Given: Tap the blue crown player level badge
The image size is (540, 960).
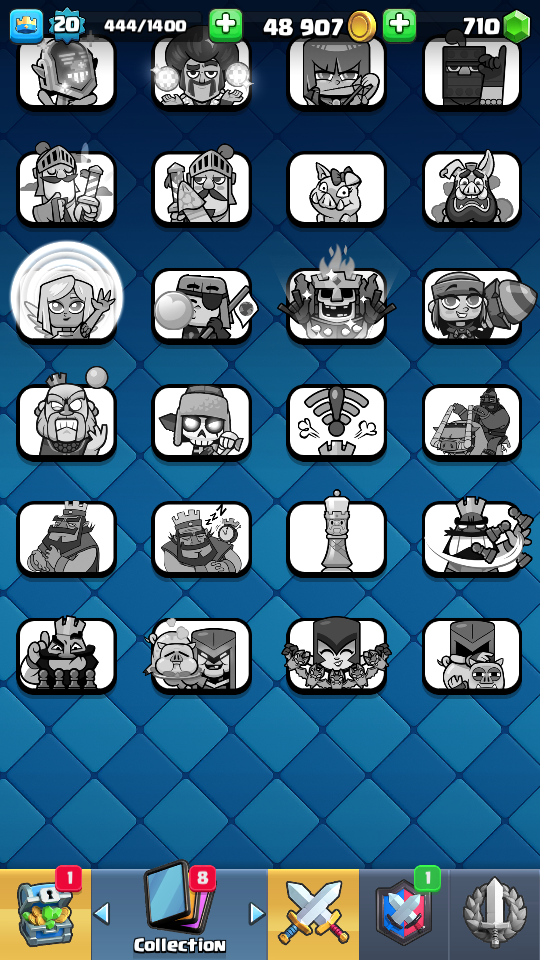Looking at the screenshot, I should (x=26, y=26).
